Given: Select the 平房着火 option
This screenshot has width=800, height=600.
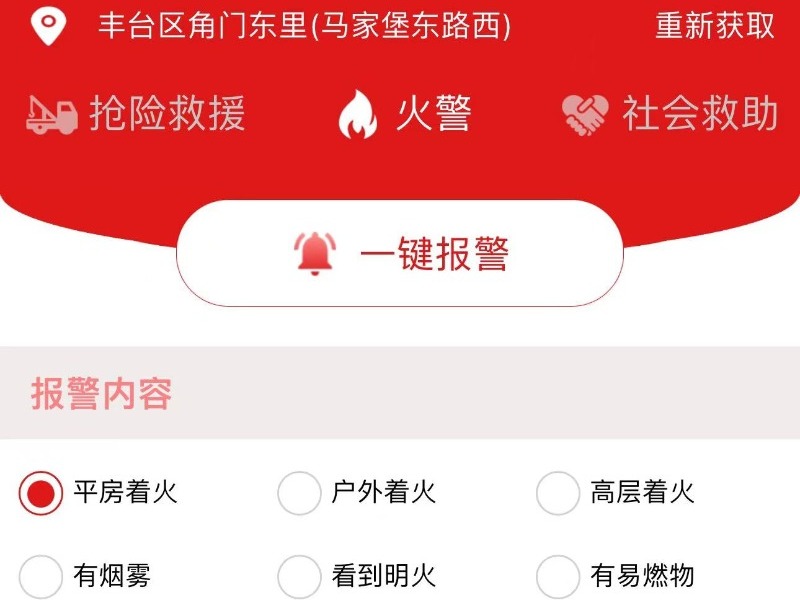Looking at the screenshot, I should coord(41,493).
